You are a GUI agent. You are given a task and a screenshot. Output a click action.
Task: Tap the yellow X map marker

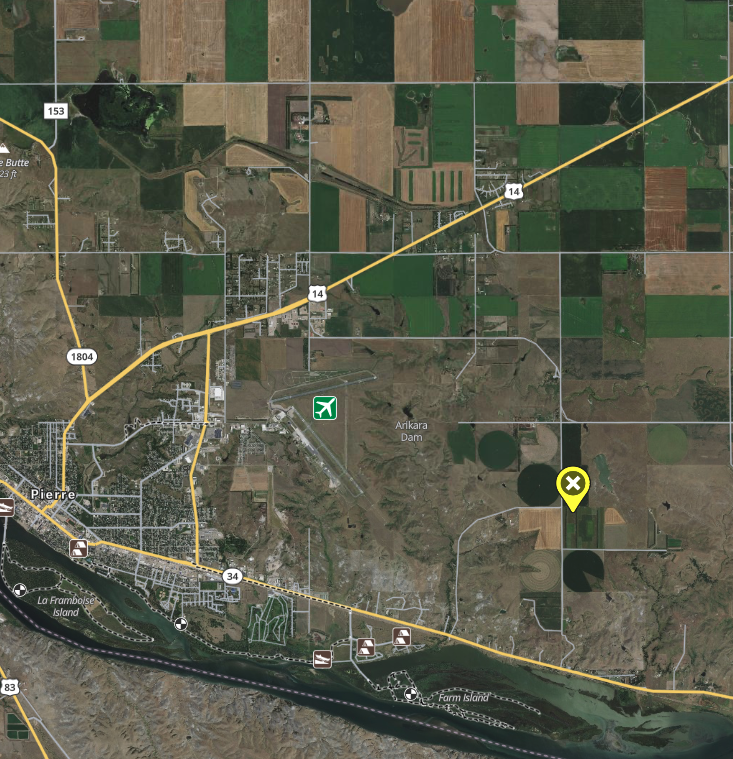click(x=573, y=486)
